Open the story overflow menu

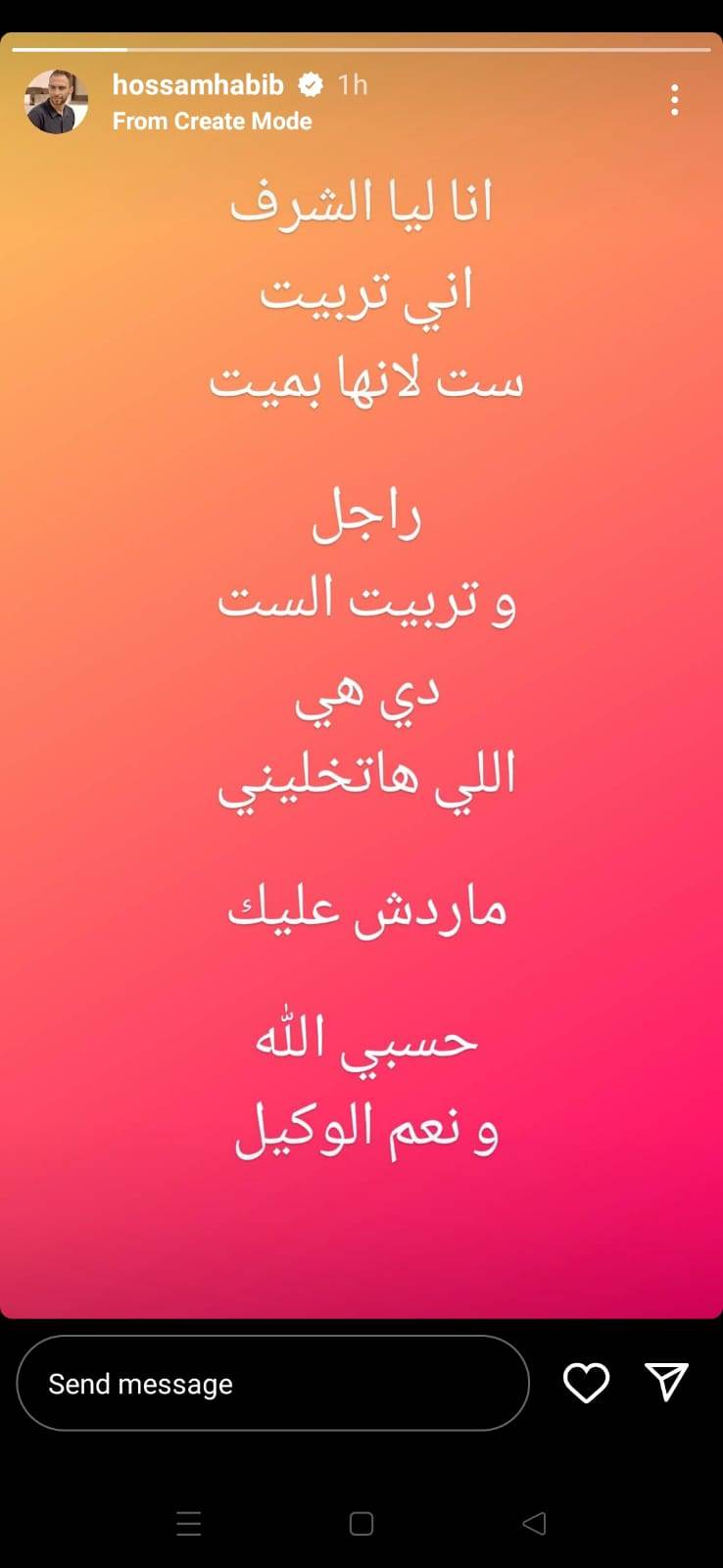click(674, 100)
